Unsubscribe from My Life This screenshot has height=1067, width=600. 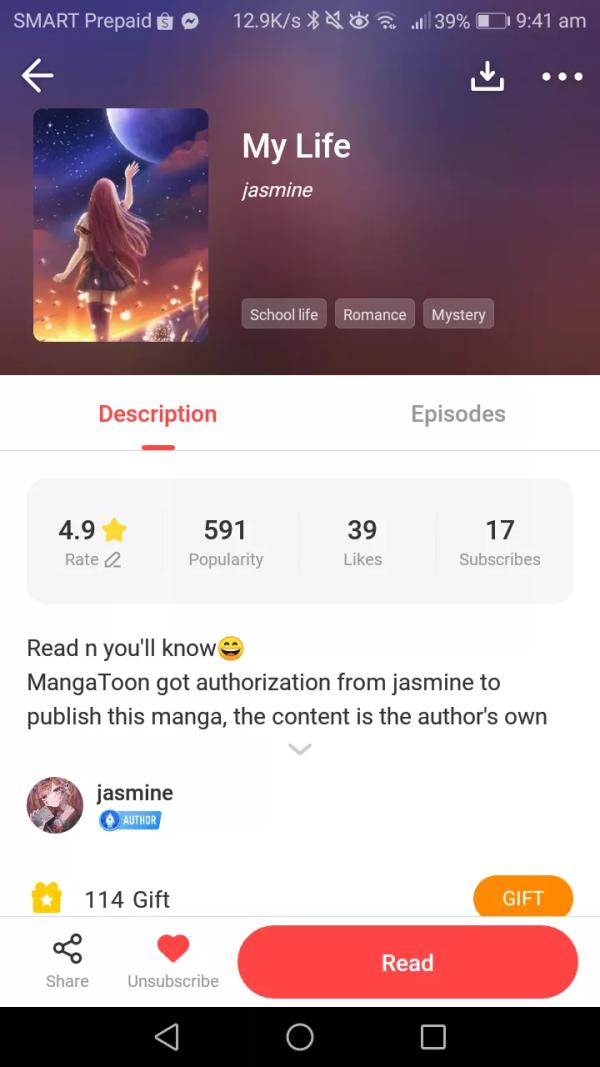[x=173, y=962]
